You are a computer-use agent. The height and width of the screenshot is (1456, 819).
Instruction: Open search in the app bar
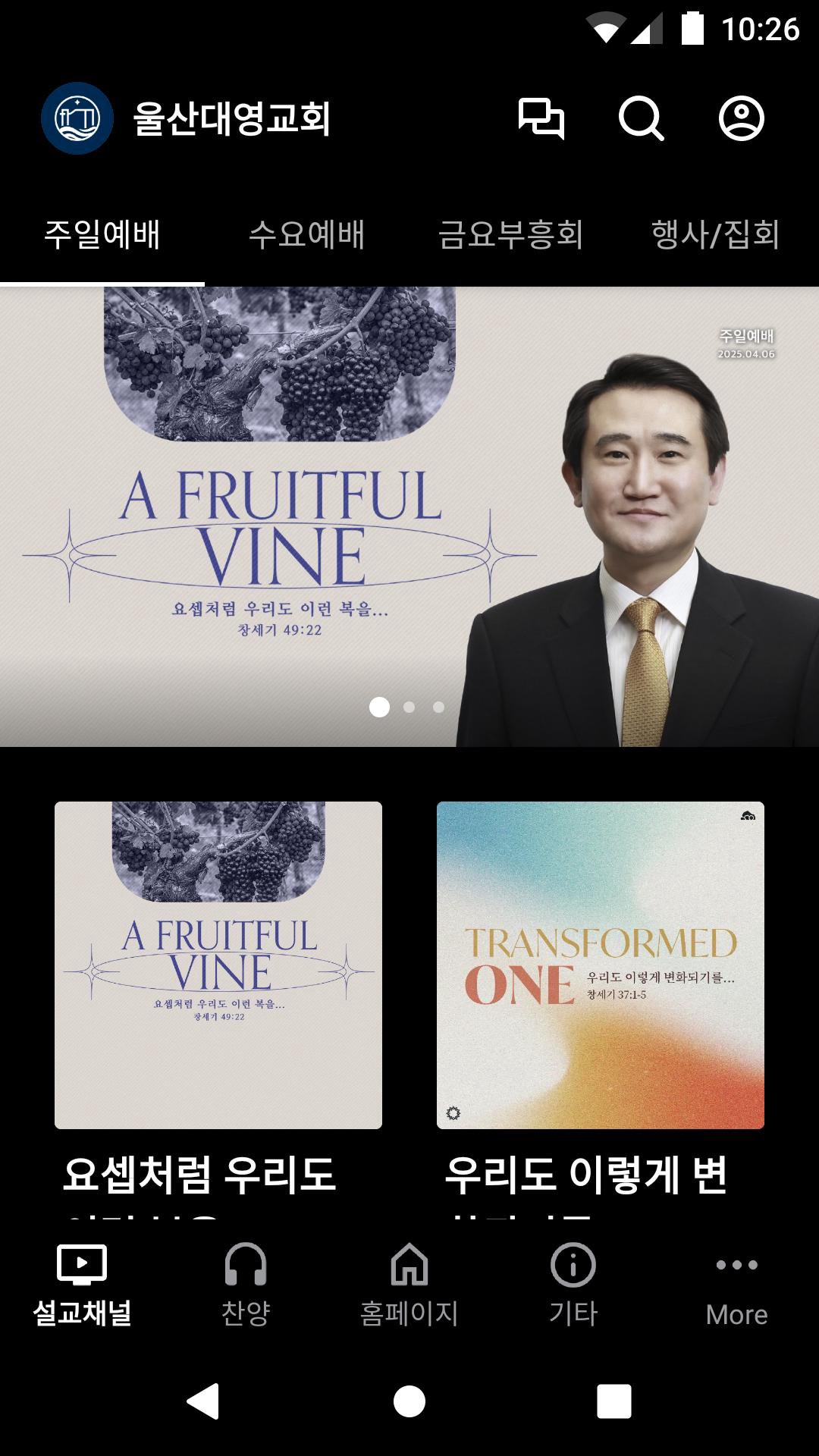pos(641,118)
